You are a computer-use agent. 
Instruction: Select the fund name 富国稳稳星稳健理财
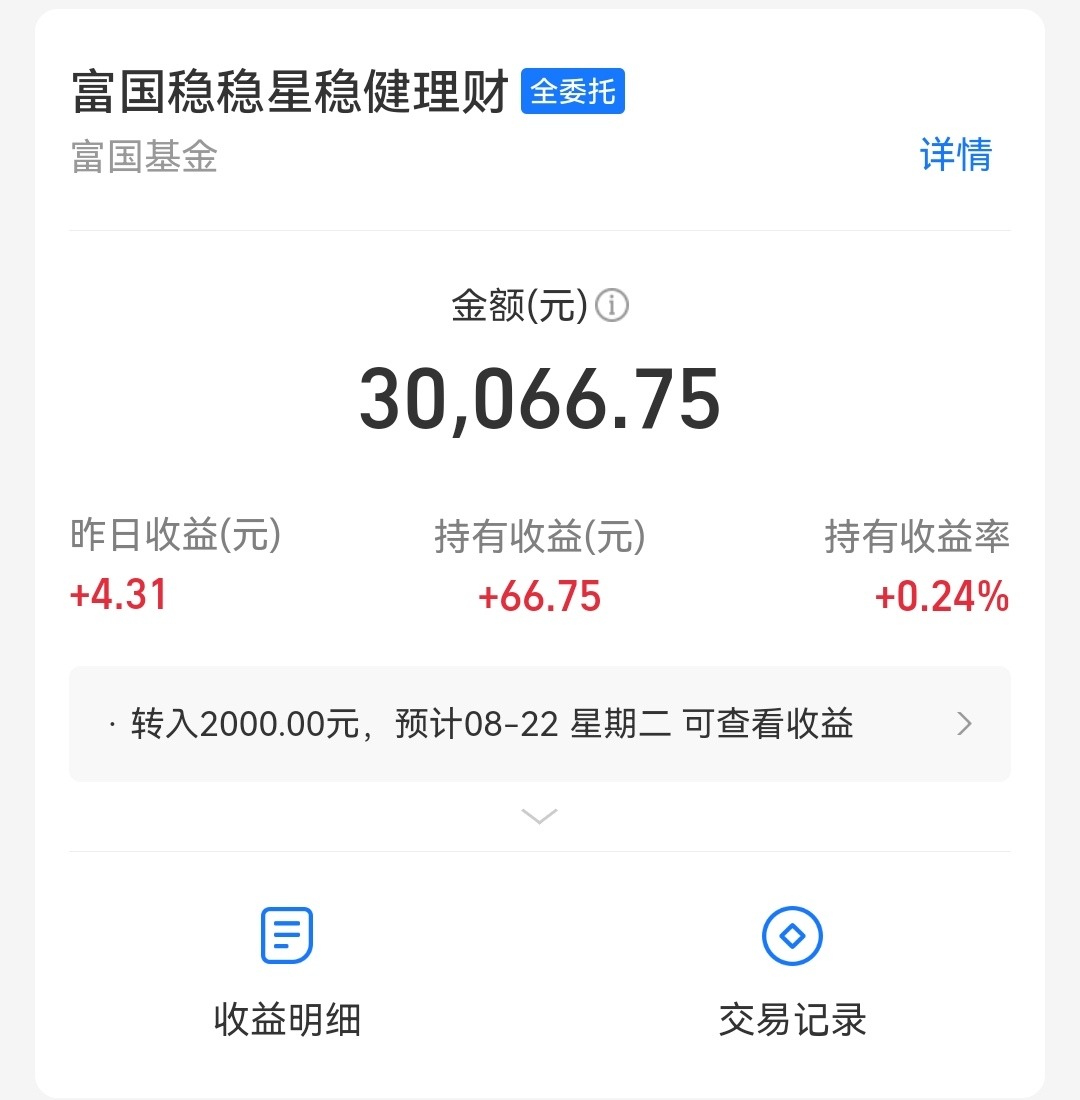click(x=290, y=89)
